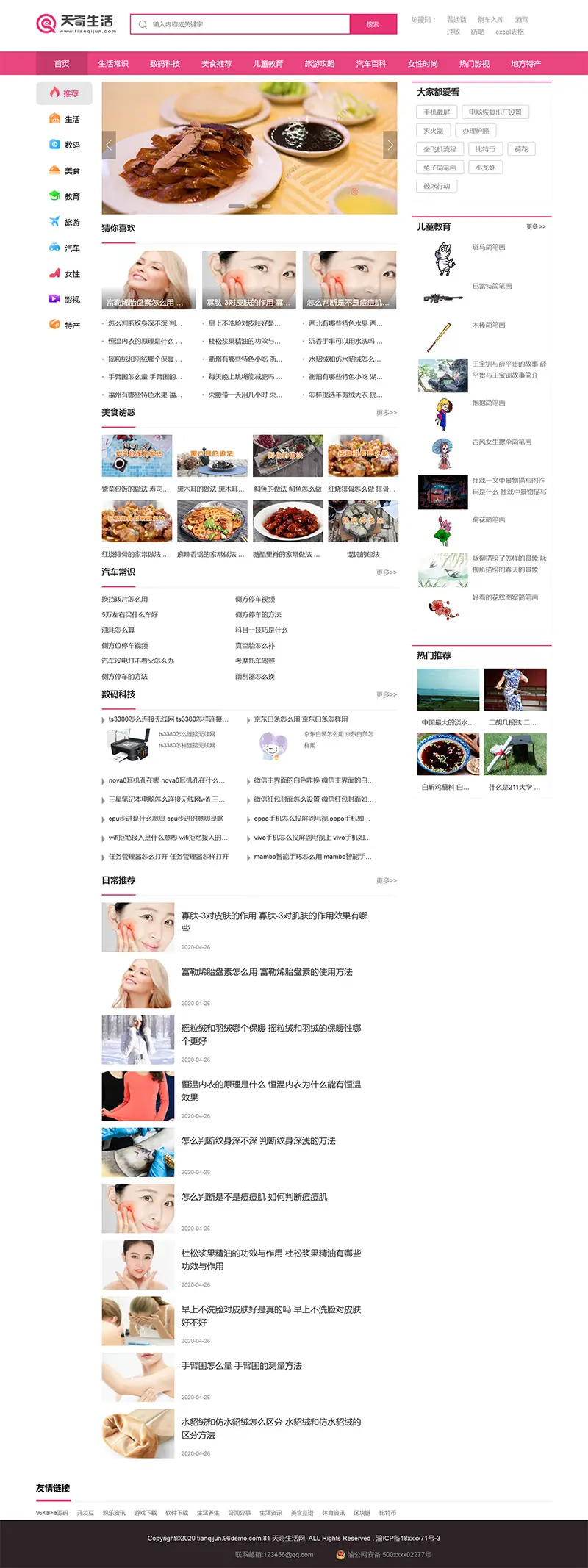The image size is (588, 1568).
Task: Open the 热门影视 menu item
Action: (x=474, y=64)
